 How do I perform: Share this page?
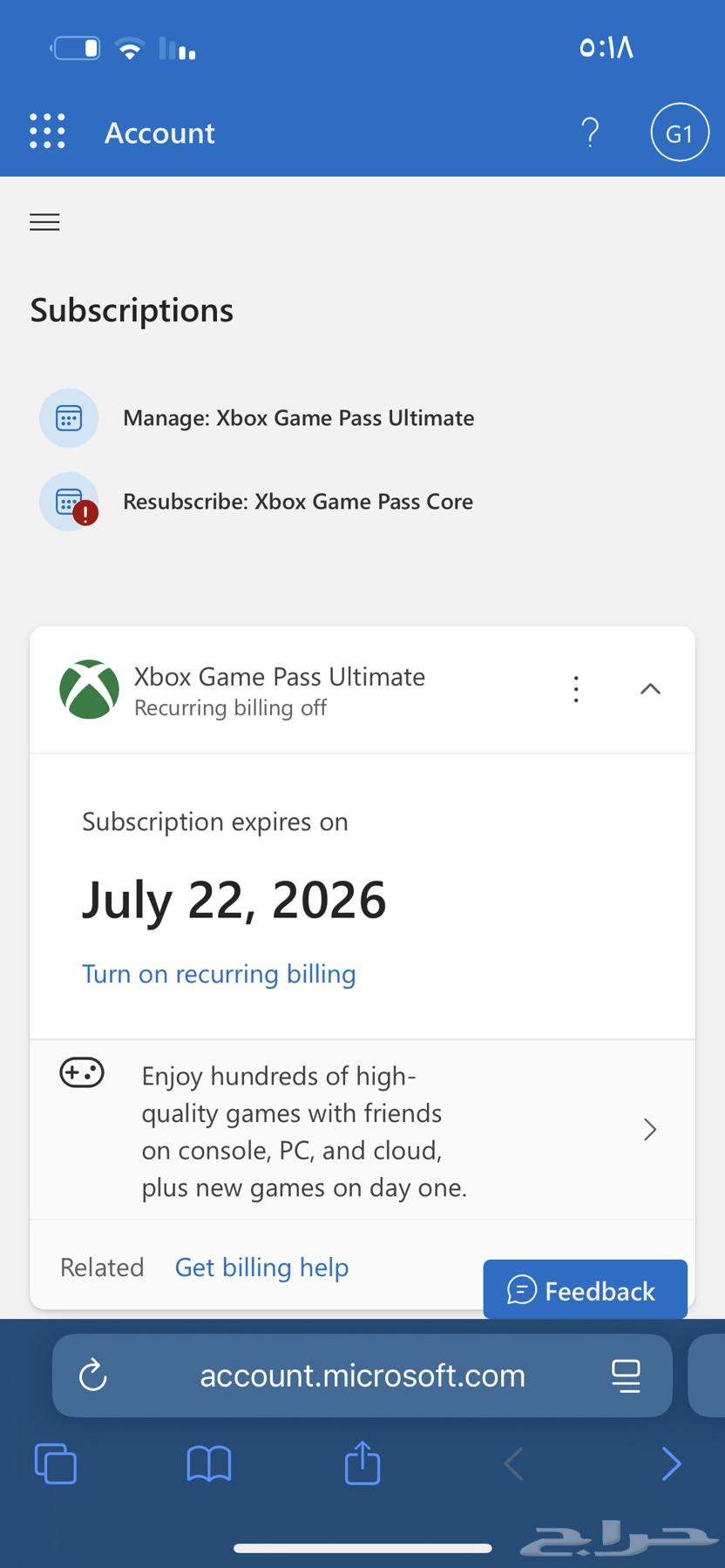(x=362, y=1463)
